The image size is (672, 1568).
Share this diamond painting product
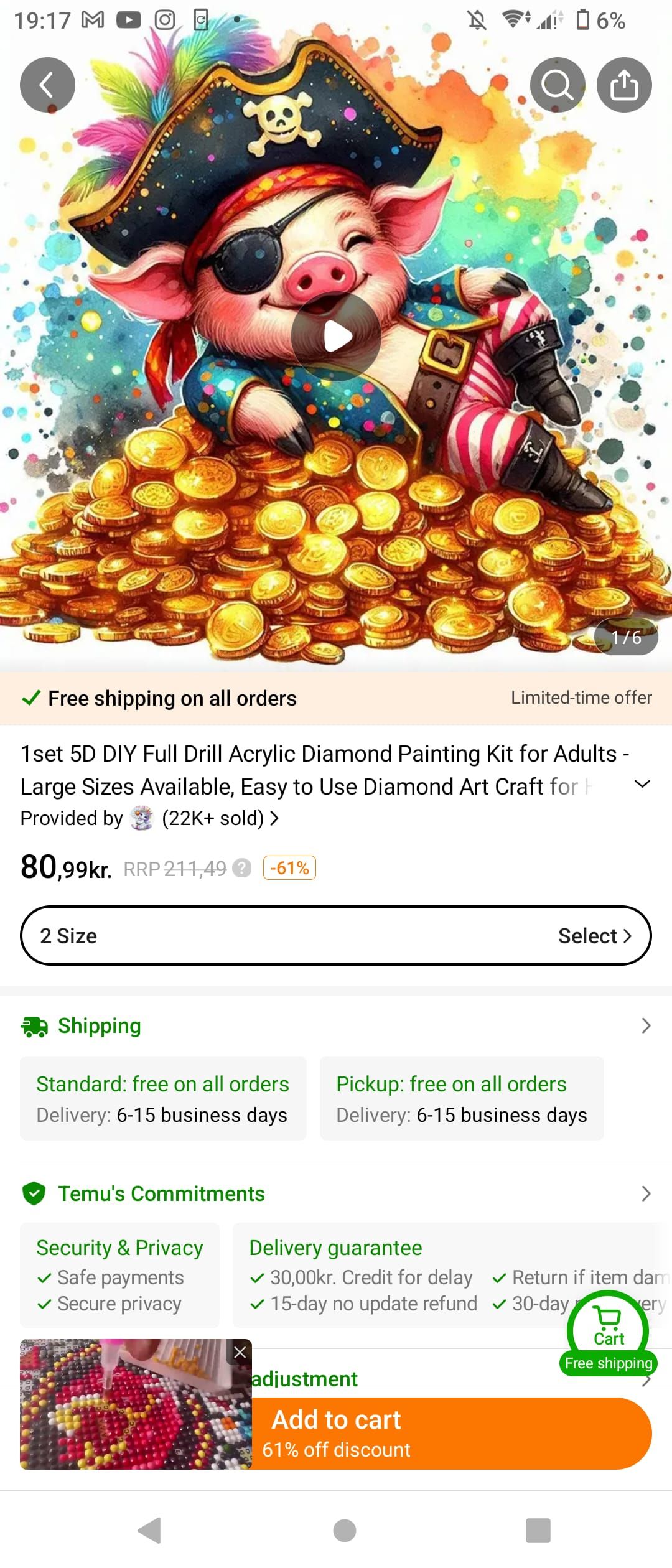tap(624, 85)
